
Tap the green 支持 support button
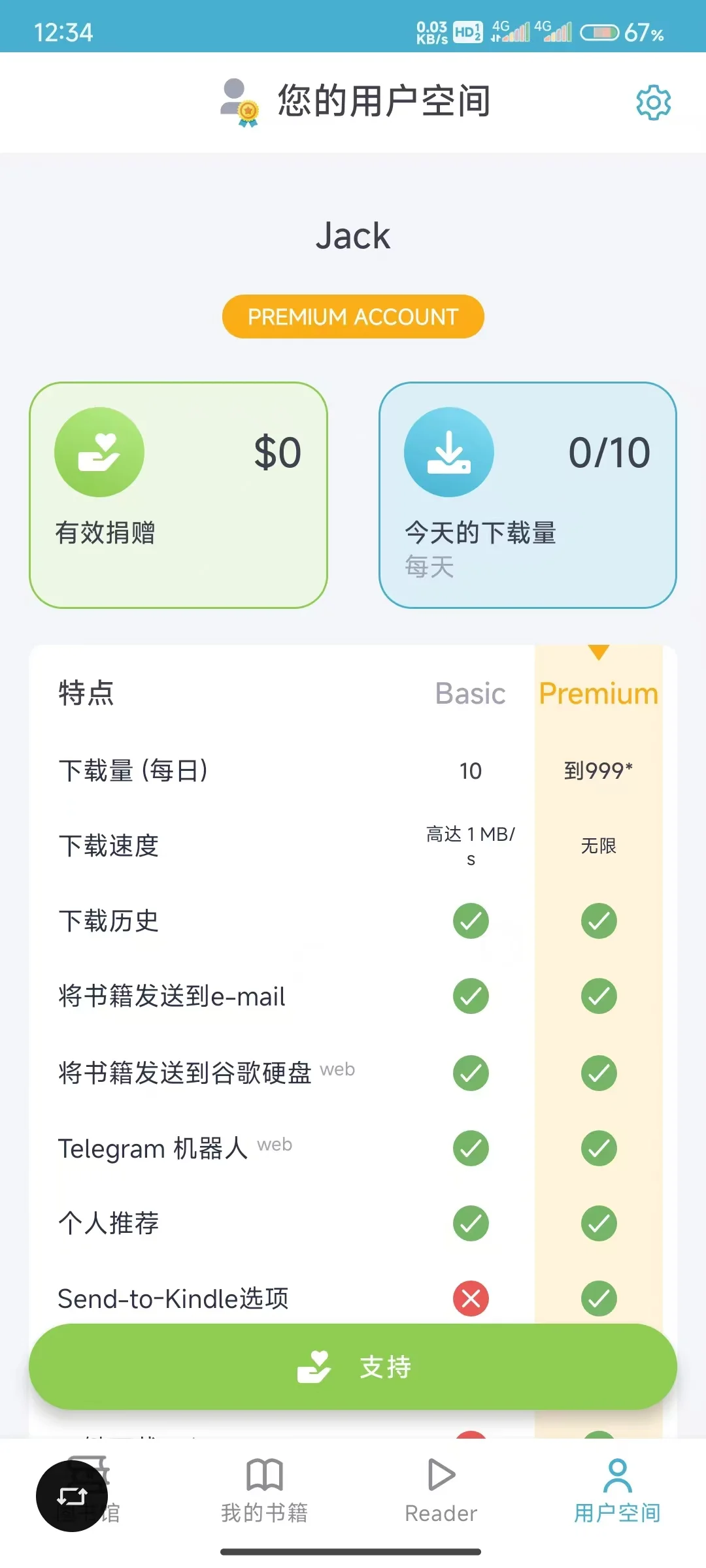click(x=353, y=1367)
